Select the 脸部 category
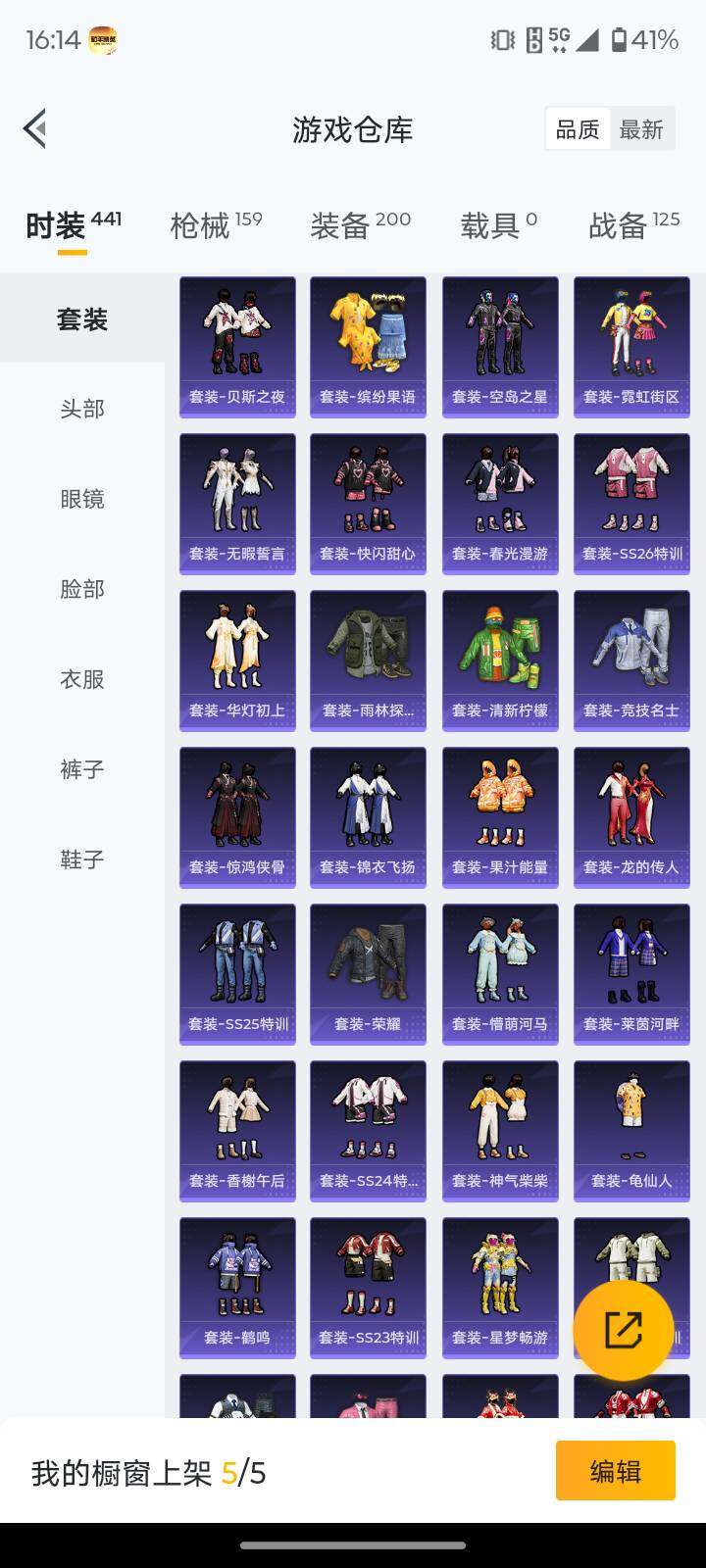706x1568 pixels. pyautogui.click(x=82, y=589)
